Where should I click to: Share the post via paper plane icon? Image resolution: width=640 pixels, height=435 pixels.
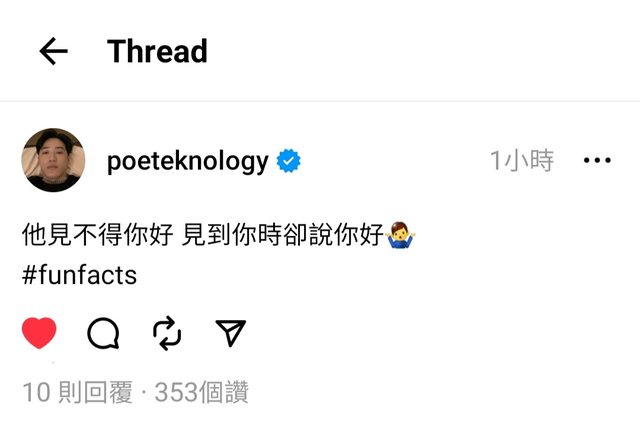coord(231,333)
